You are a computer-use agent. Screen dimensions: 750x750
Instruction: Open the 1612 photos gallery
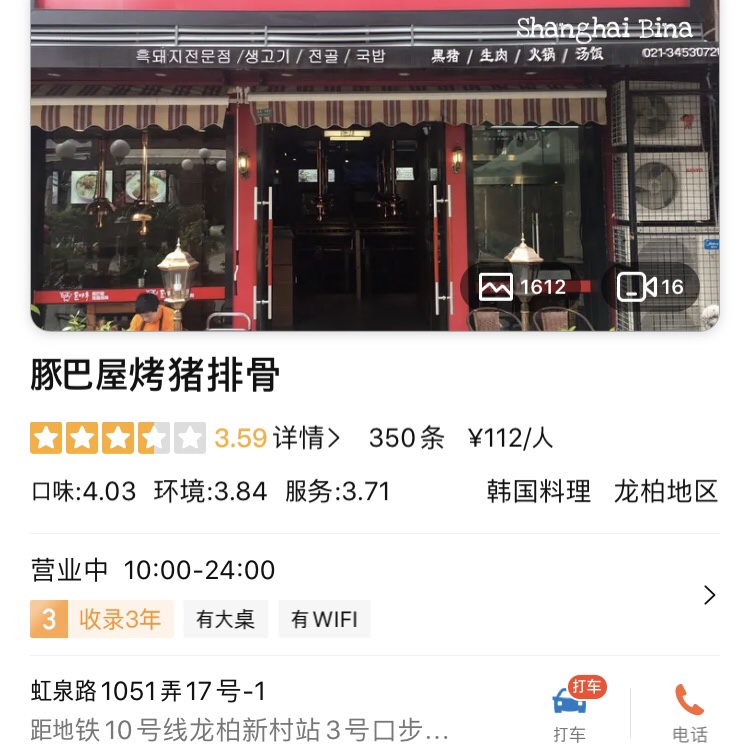point(522,288)
